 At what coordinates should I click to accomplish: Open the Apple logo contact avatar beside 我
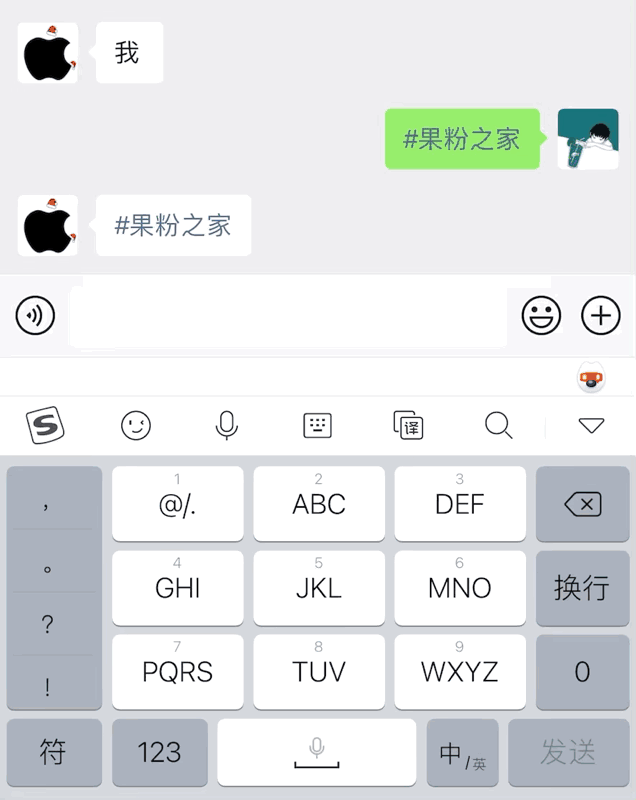[48, 53]
